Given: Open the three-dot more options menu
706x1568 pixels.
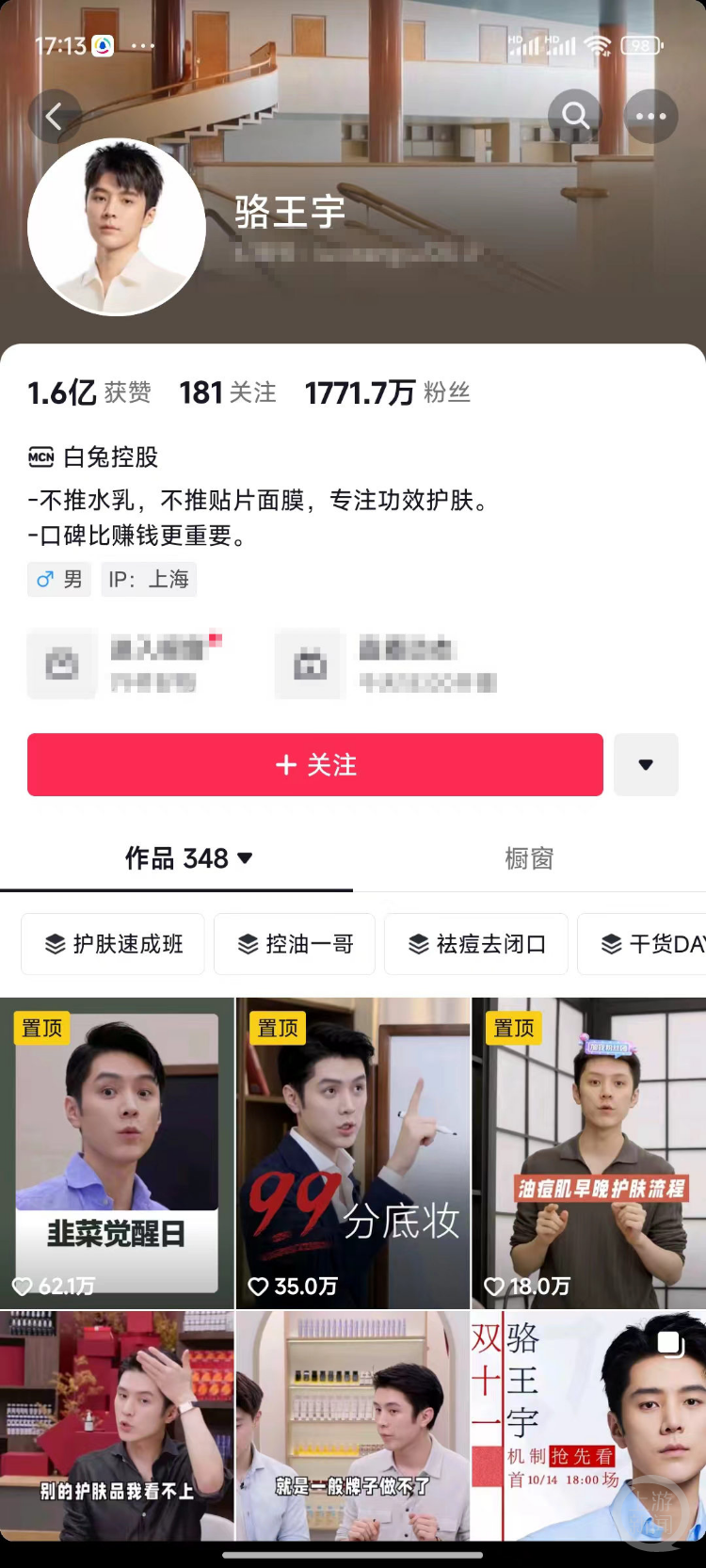Looking at the screenshot, I should pyautogui.click(x=650, y=116).
